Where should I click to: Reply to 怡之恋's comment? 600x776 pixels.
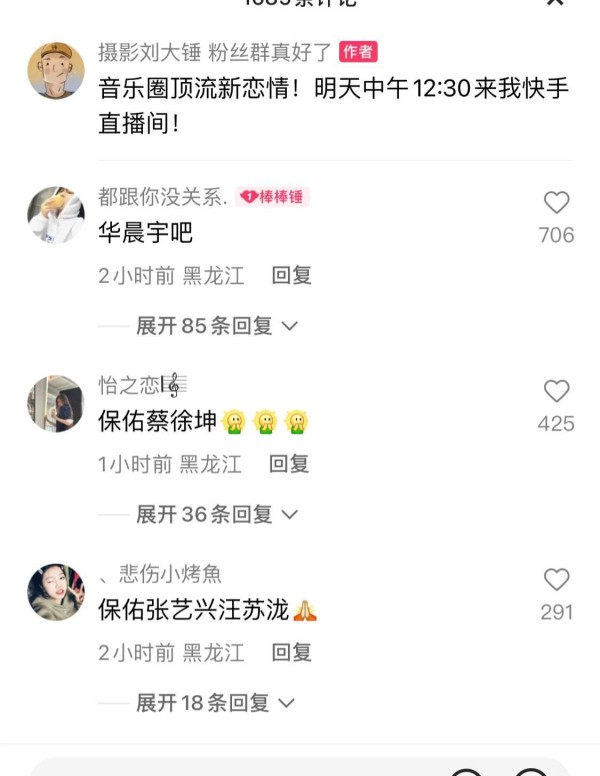289,464
